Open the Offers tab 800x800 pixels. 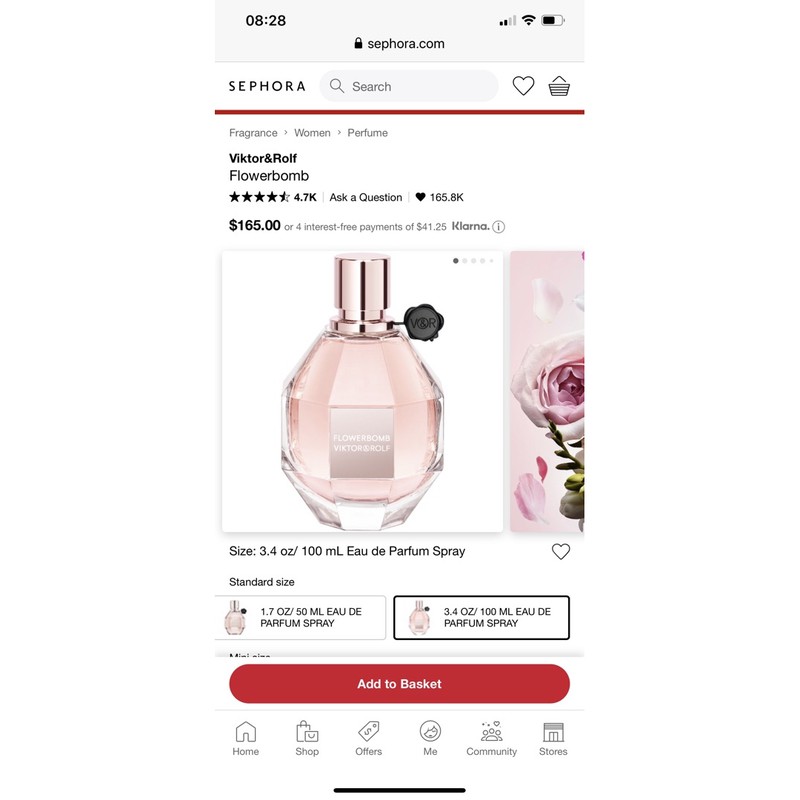coord(369,738)
